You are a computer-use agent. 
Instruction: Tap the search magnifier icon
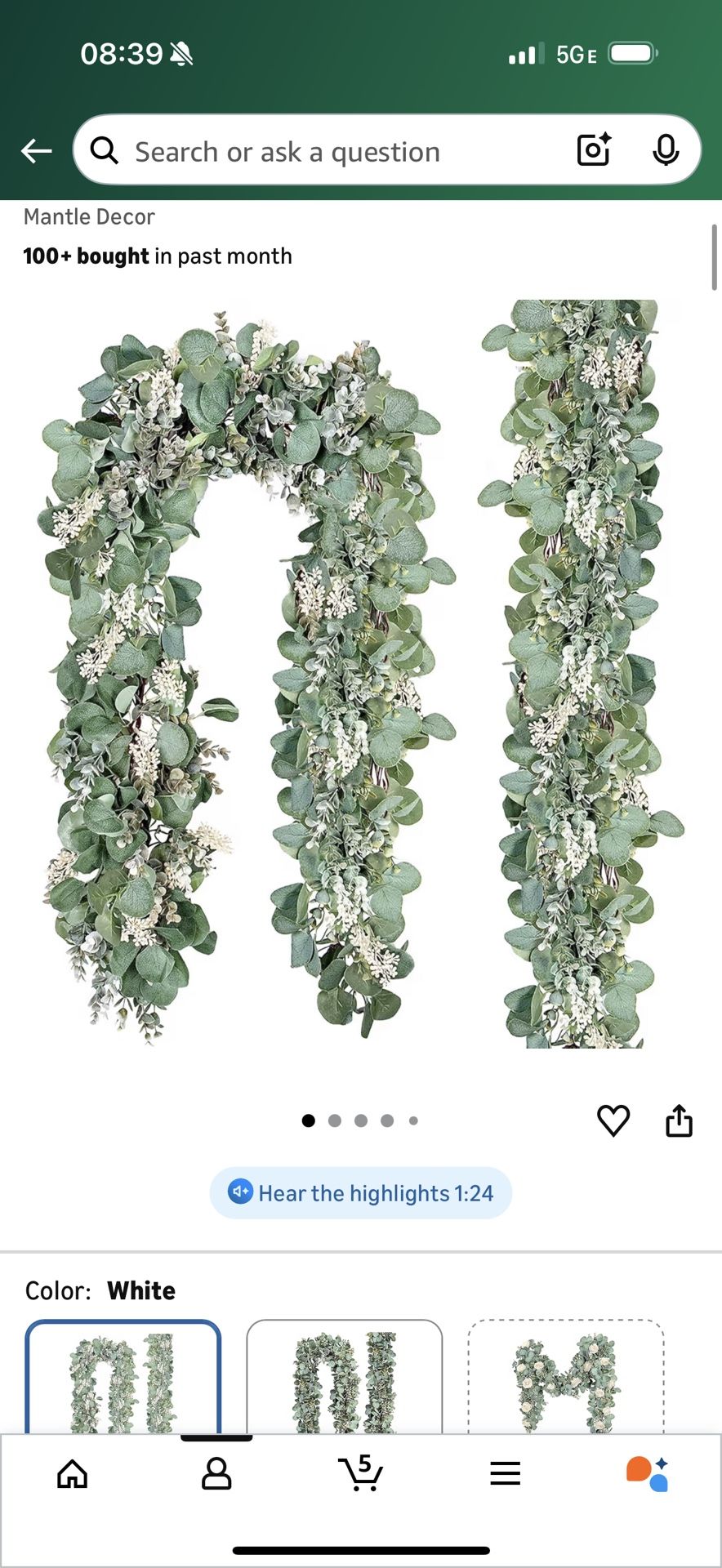click(105, 149)
